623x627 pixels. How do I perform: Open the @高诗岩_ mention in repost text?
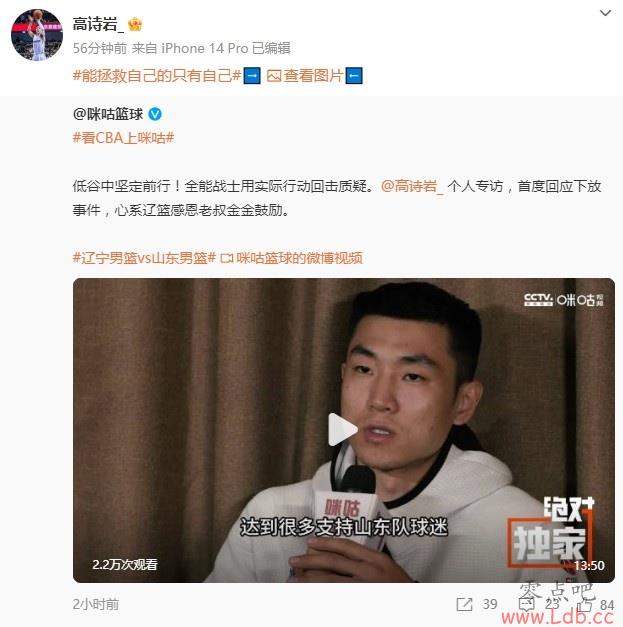point(412,187)
